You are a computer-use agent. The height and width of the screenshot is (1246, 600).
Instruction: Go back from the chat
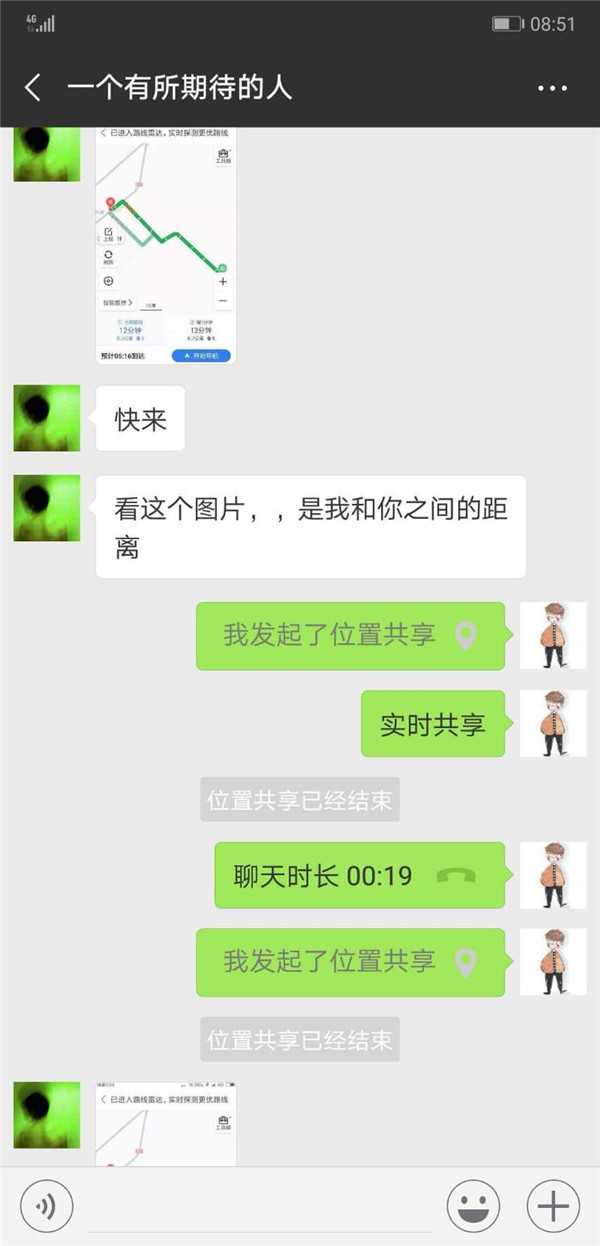pyautogui.click(x=33, y=88)
